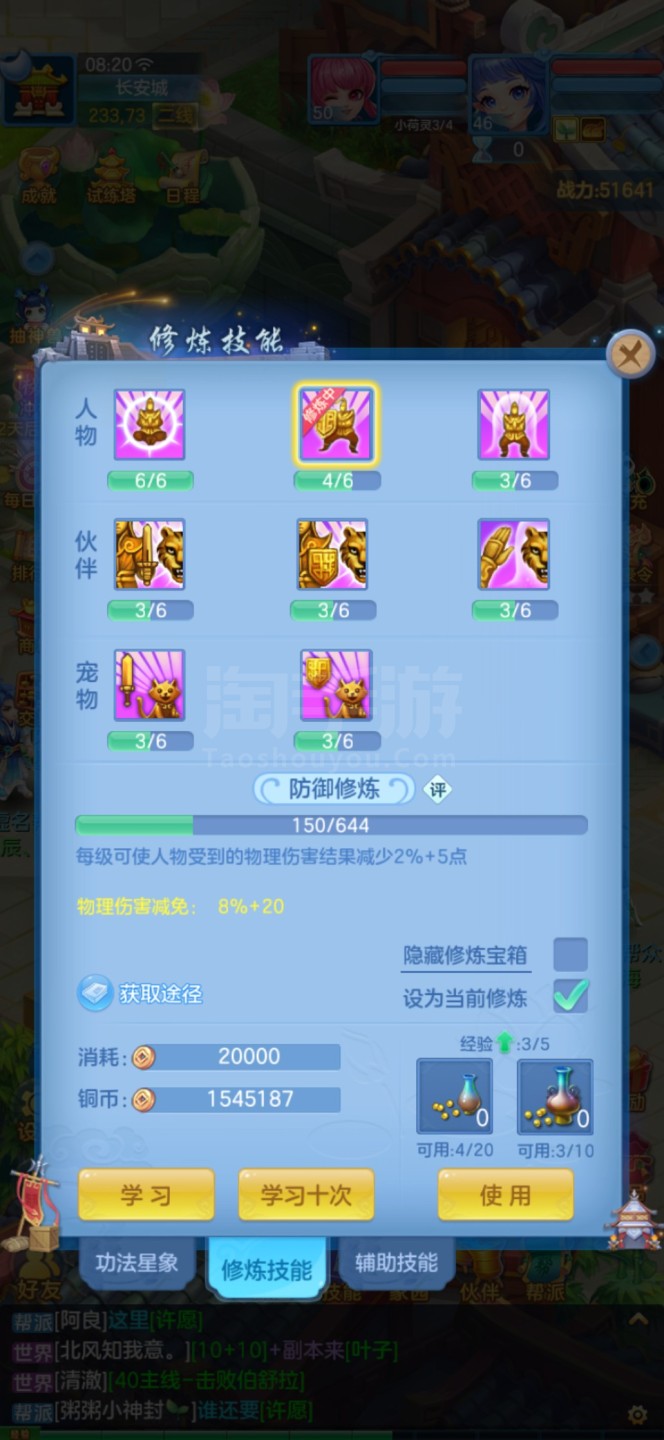This screenshot has height=1440, width=664.
Task: Uncheck 设为当前修炼 checkbox
Action: coord(571,996)
